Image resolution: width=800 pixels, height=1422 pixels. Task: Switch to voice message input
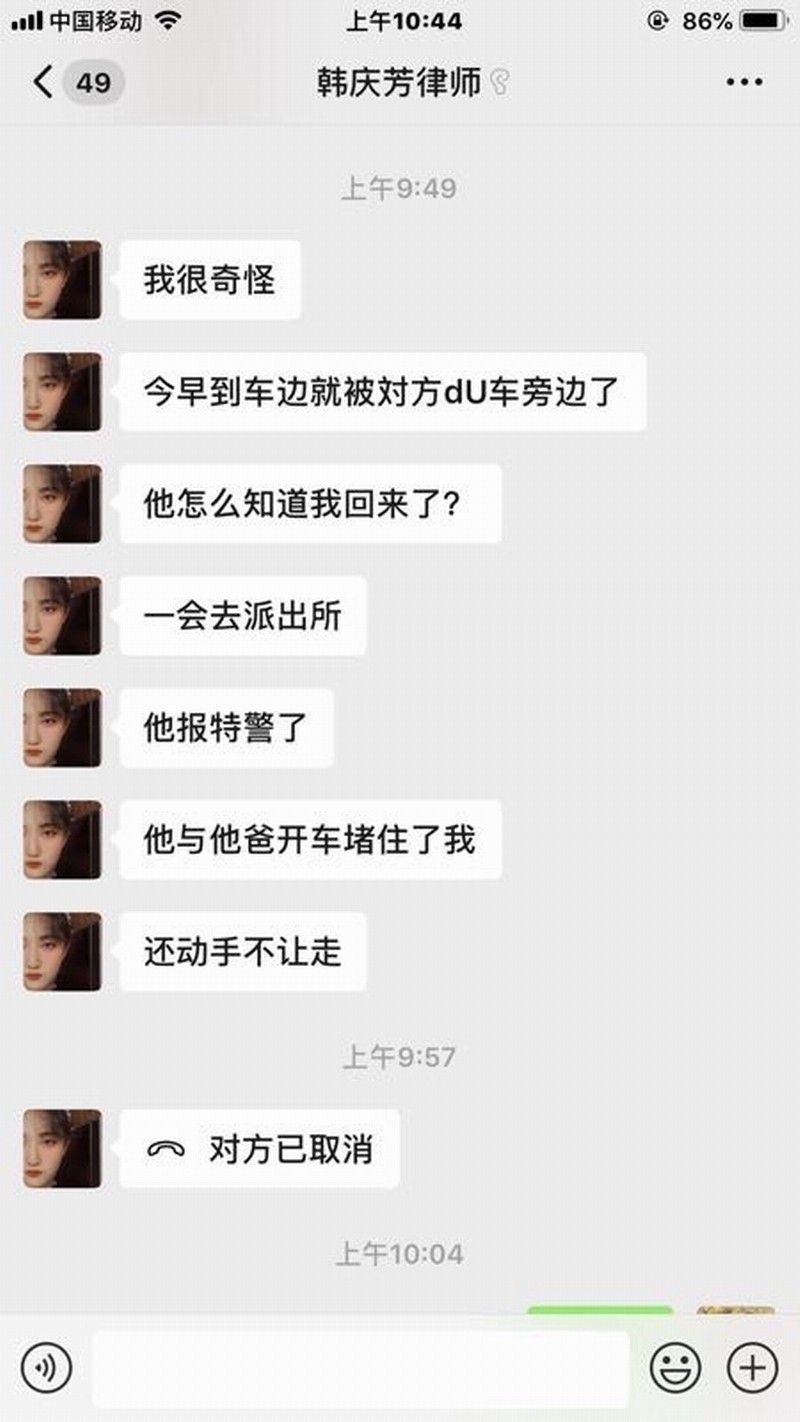pos(47,1367)
